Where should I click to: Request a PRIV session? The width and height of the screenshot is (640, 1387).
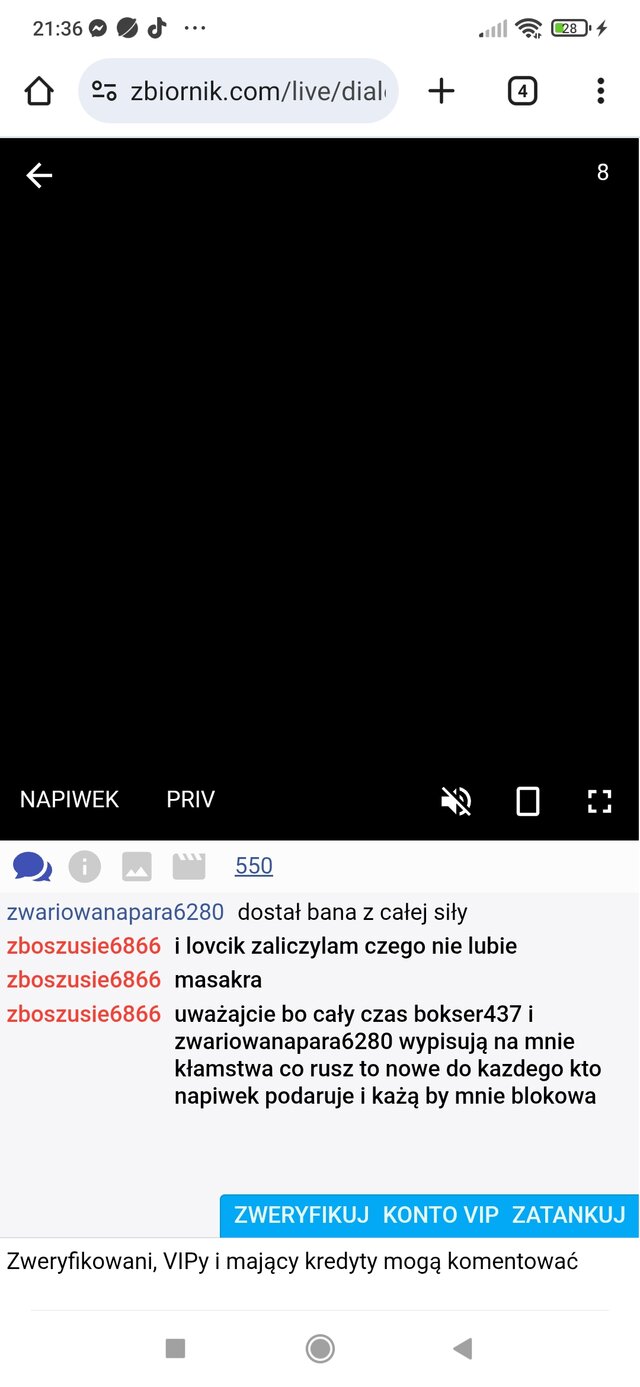[x=190, y=799]
